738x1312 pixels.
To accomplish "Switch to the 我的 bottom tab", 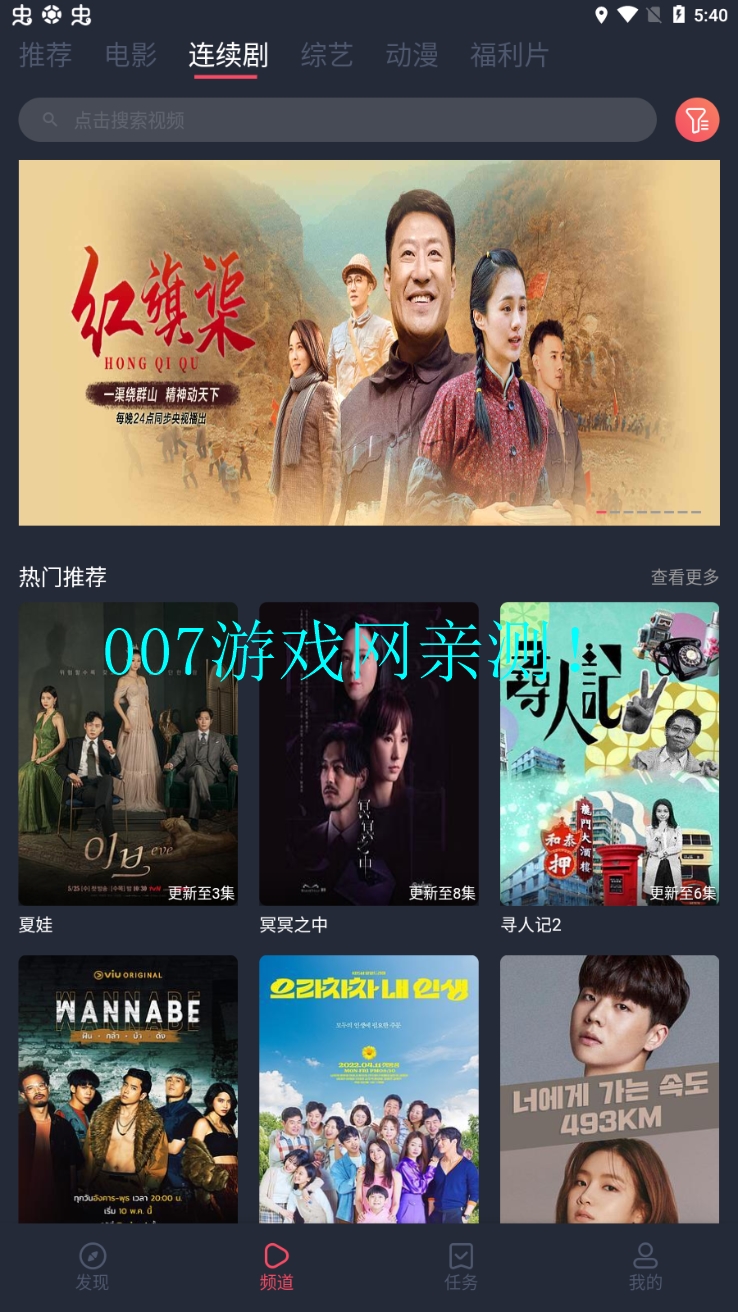I will [645, 1267].
